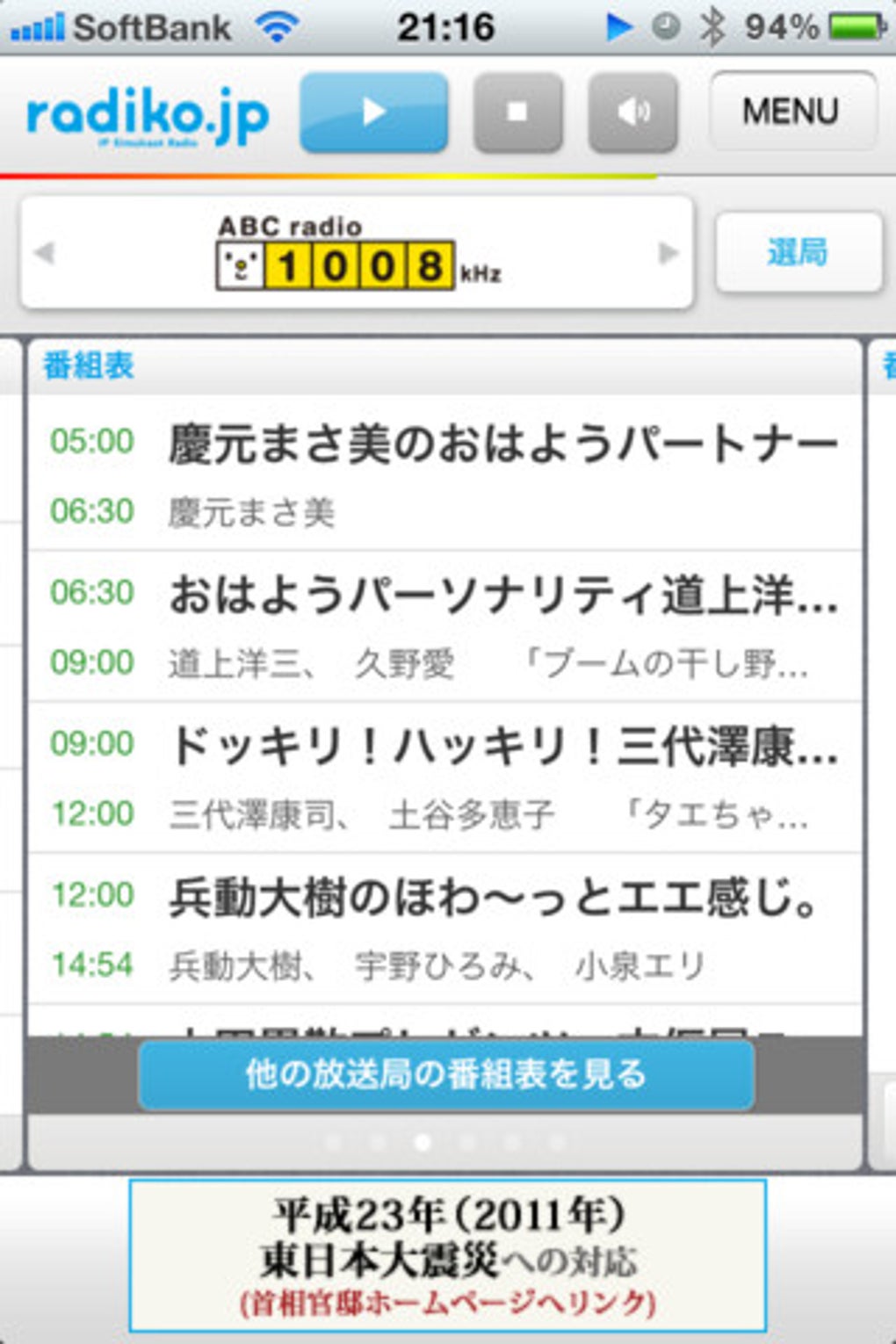Tap the first pagination dot
Image resolution: width=896 pixels, height=1344 pixels.
[332, 1142]
